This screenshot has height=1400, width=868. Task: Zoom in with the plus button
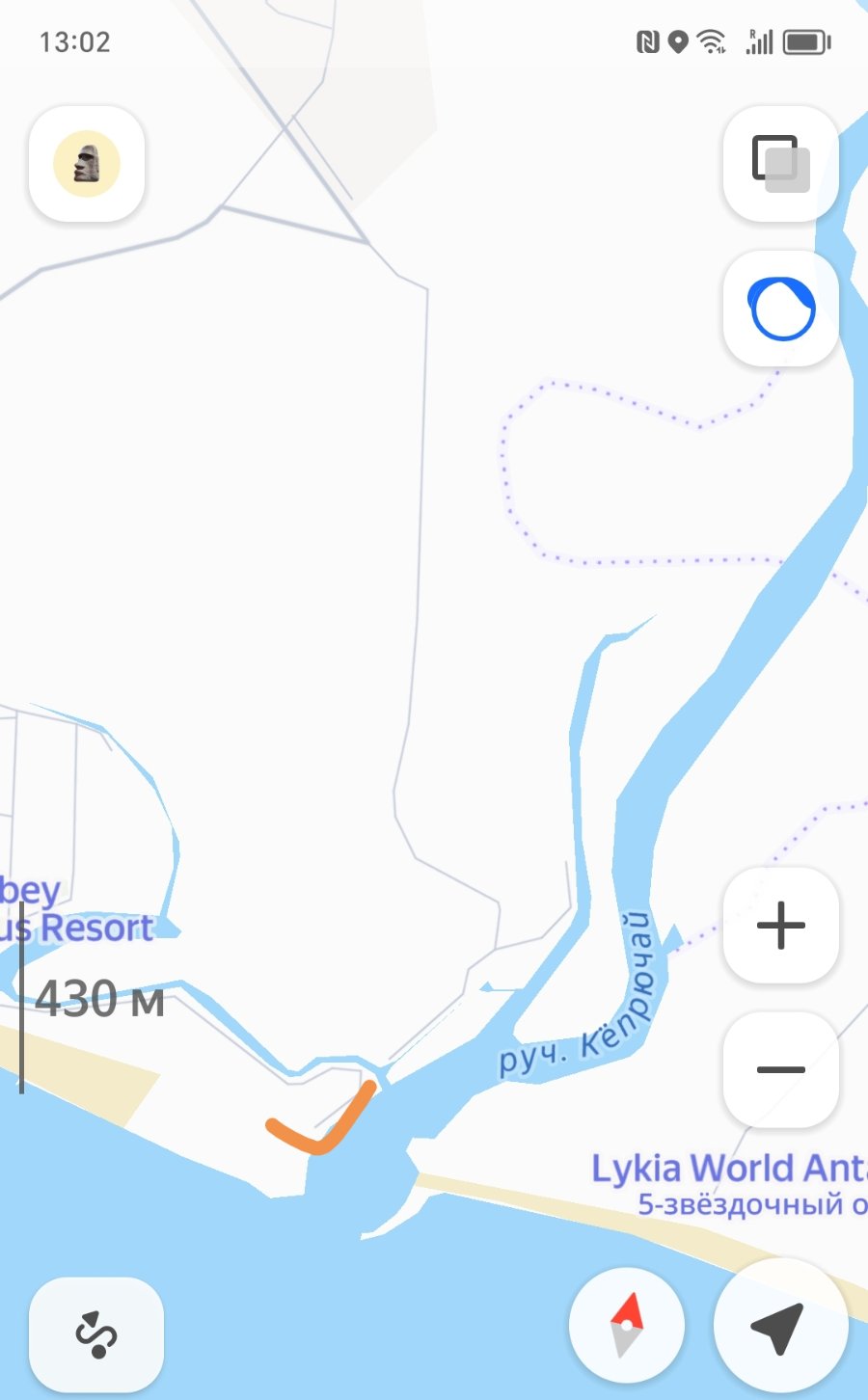point(780,926)
